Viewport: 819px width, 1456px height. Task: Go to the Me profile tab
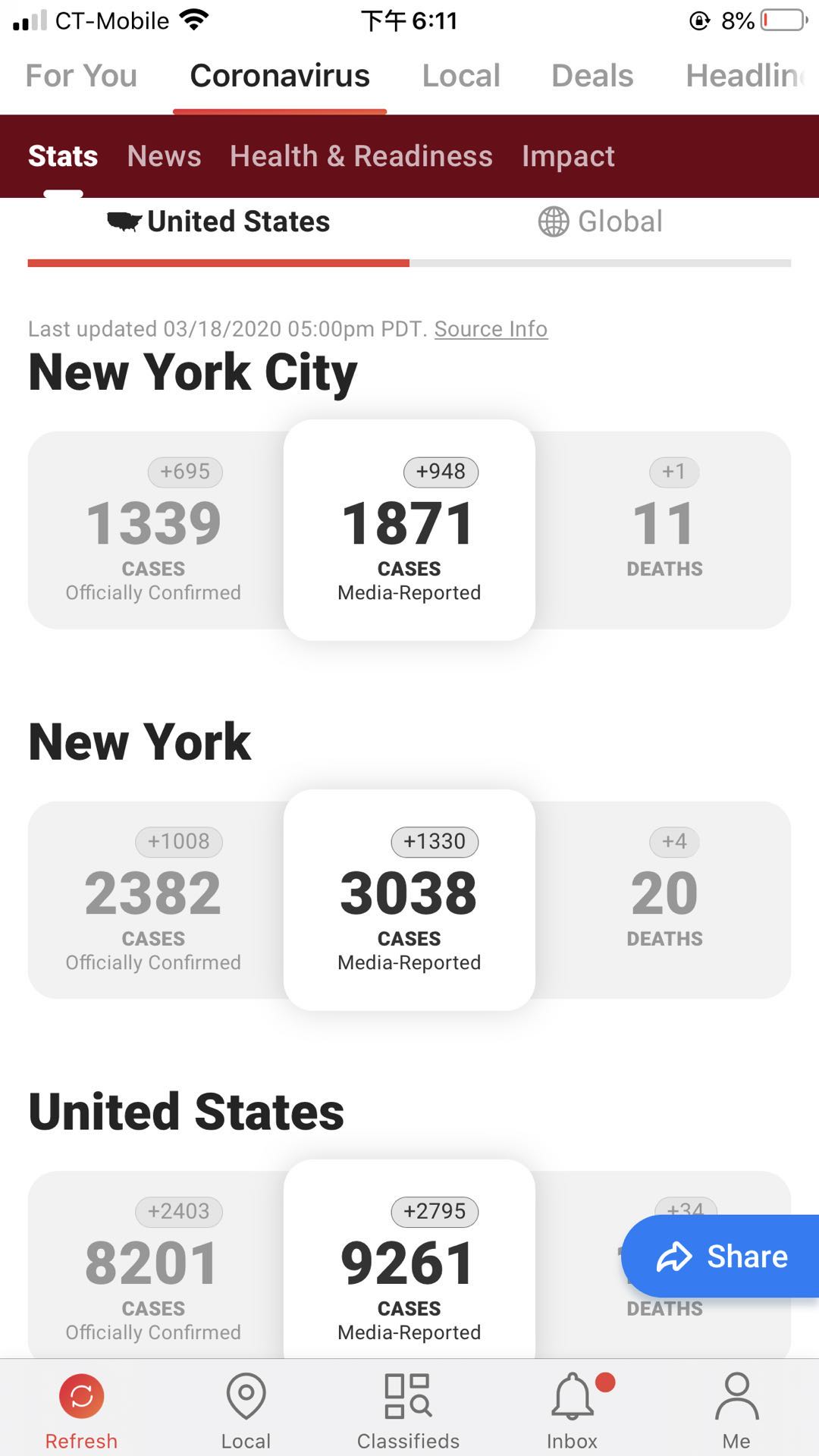736,1411
